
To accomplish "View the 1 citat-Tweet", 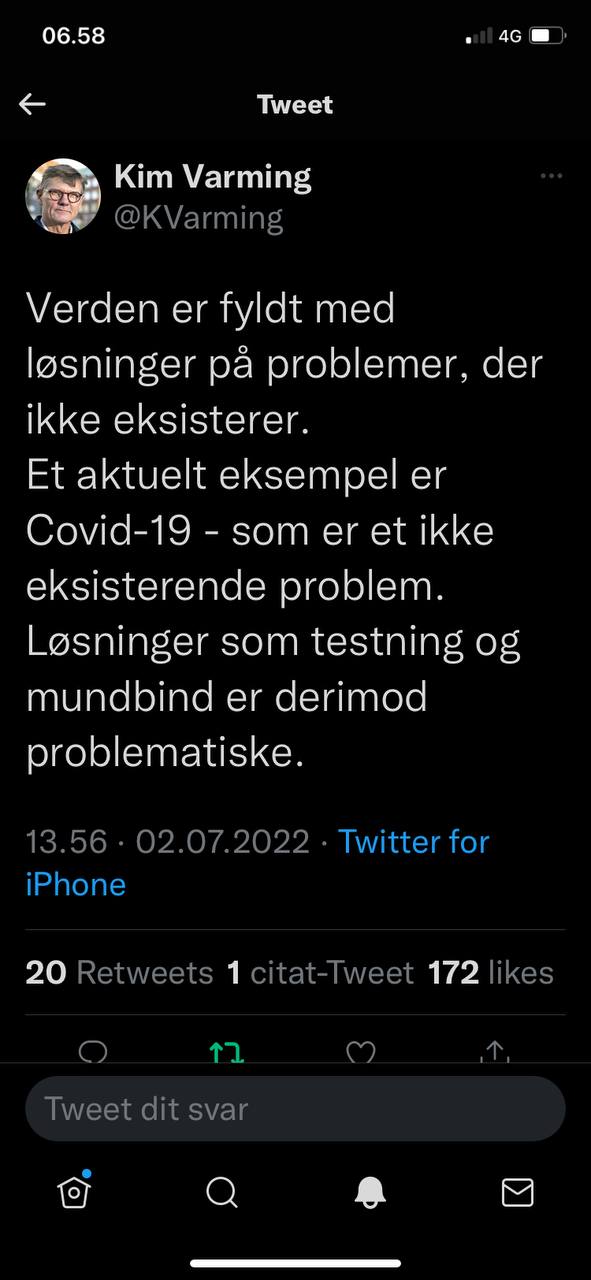I will point(320,972).
